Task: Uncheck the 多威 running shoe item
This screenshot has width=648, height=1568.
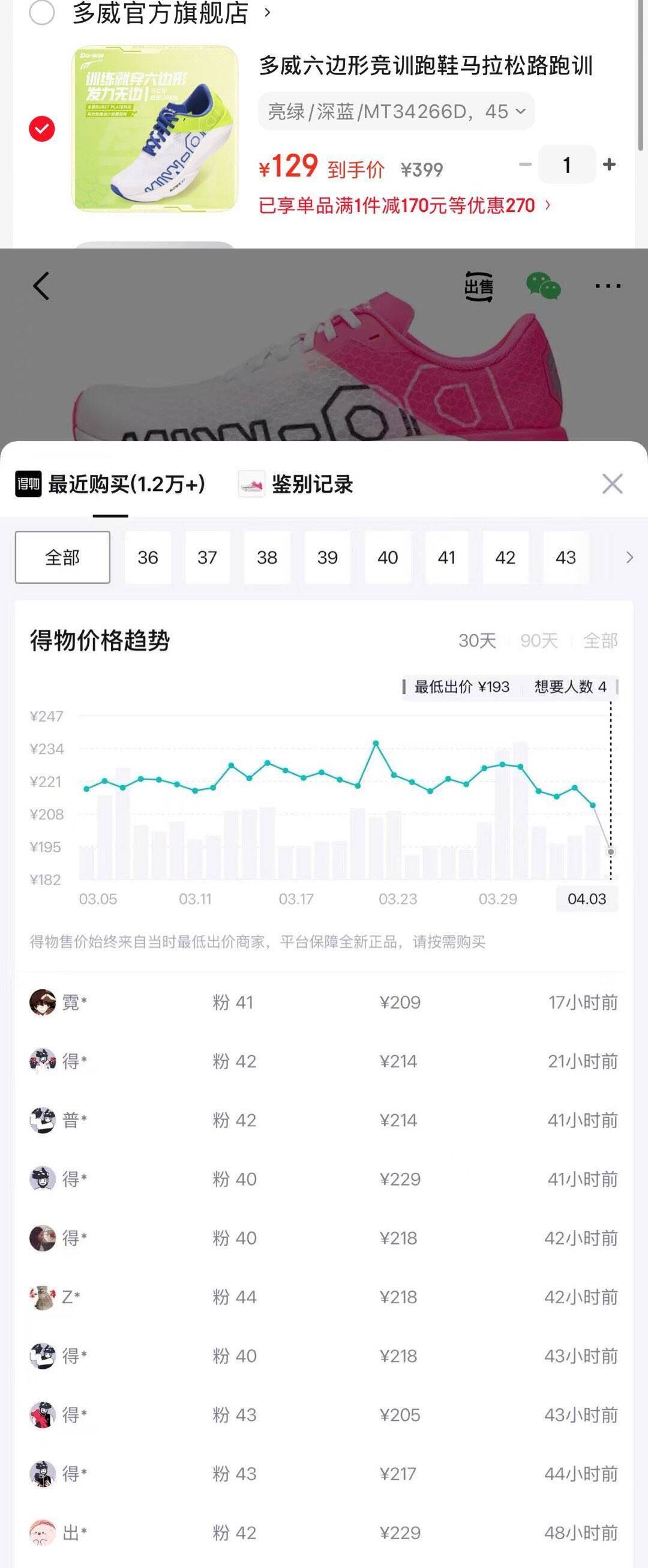Action: click(42, 128)
